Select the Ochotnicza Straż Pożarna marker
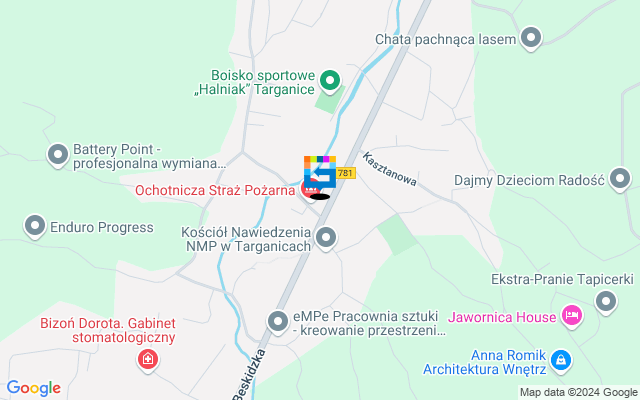 coord(310,187)
